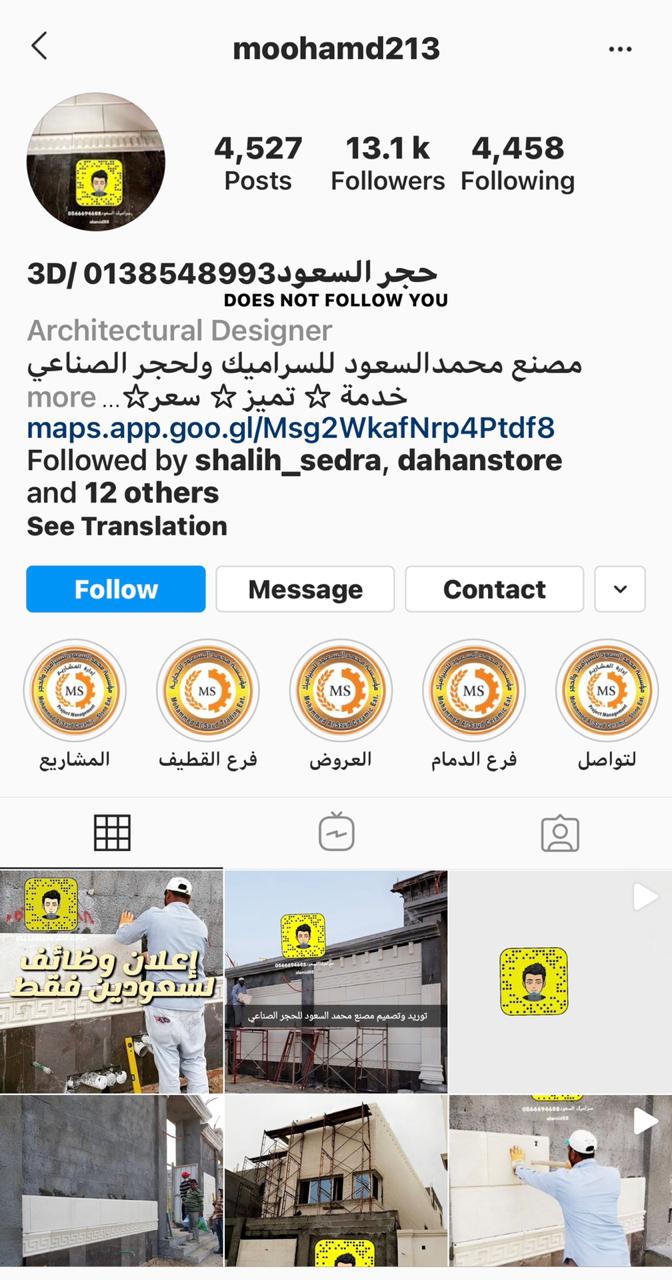Image resolution: width=672 pixels, height=1280 pixels.
Task: Expand bio with the more link
Action: [x=61, y=397]
